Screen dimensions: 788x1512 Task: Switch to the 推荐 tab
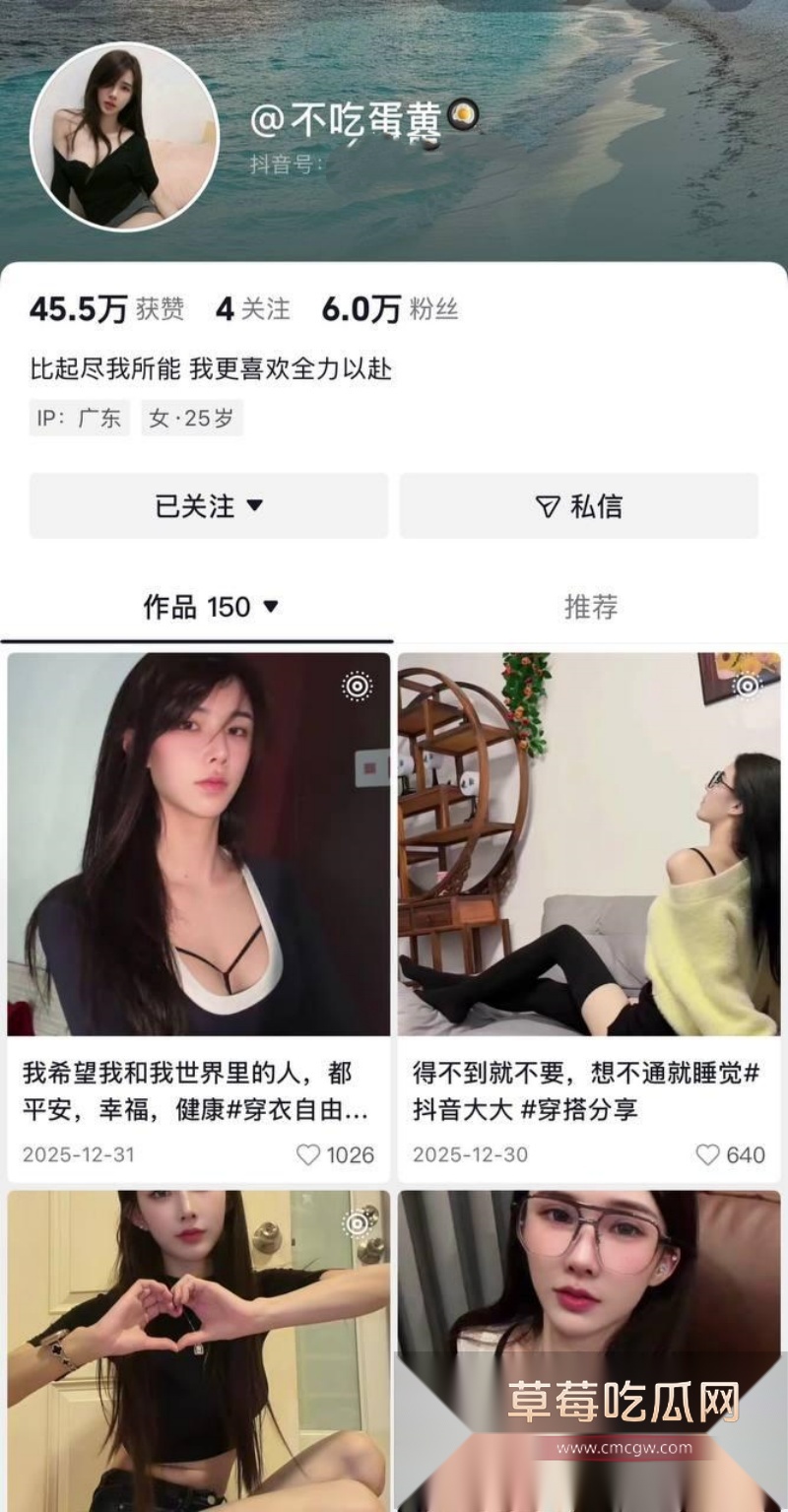592,608
